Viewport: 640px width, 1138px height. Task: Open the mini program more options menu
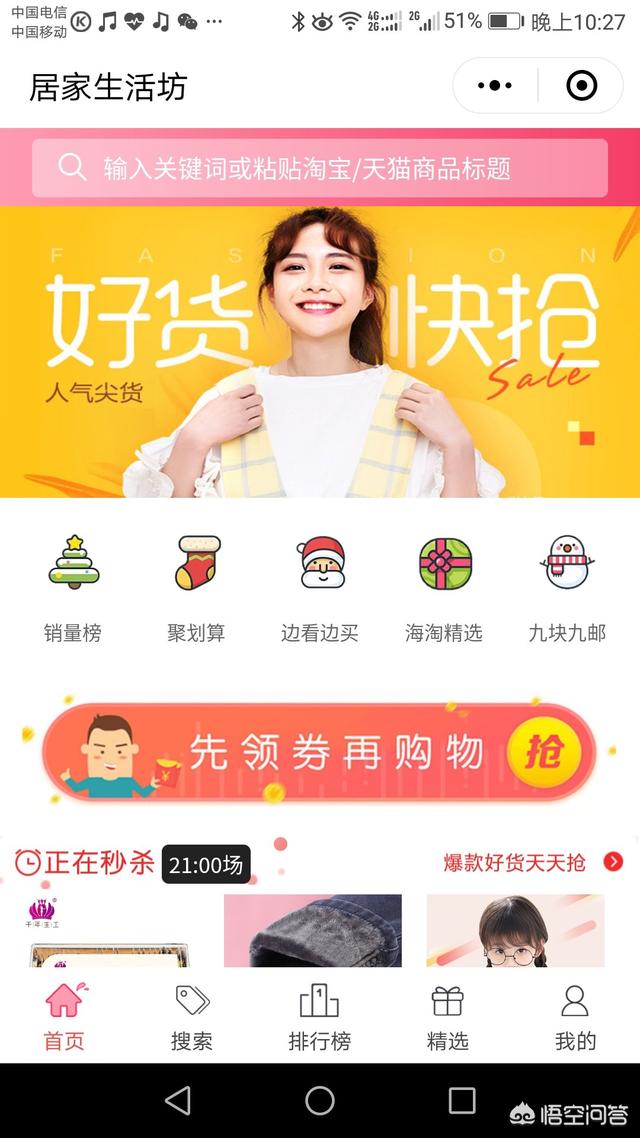[495, 86]
